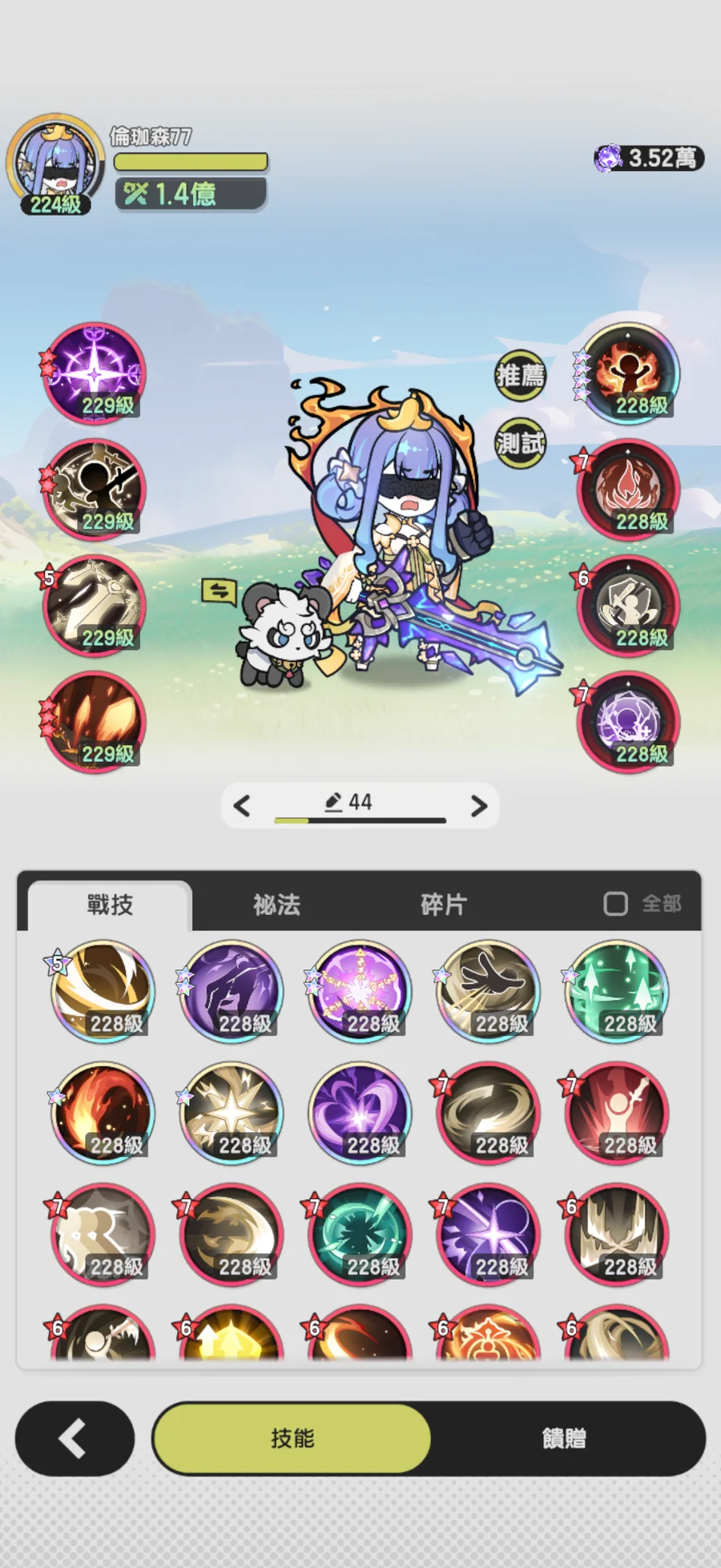Switch to the 饋贈 section

tap(564, 1438)
